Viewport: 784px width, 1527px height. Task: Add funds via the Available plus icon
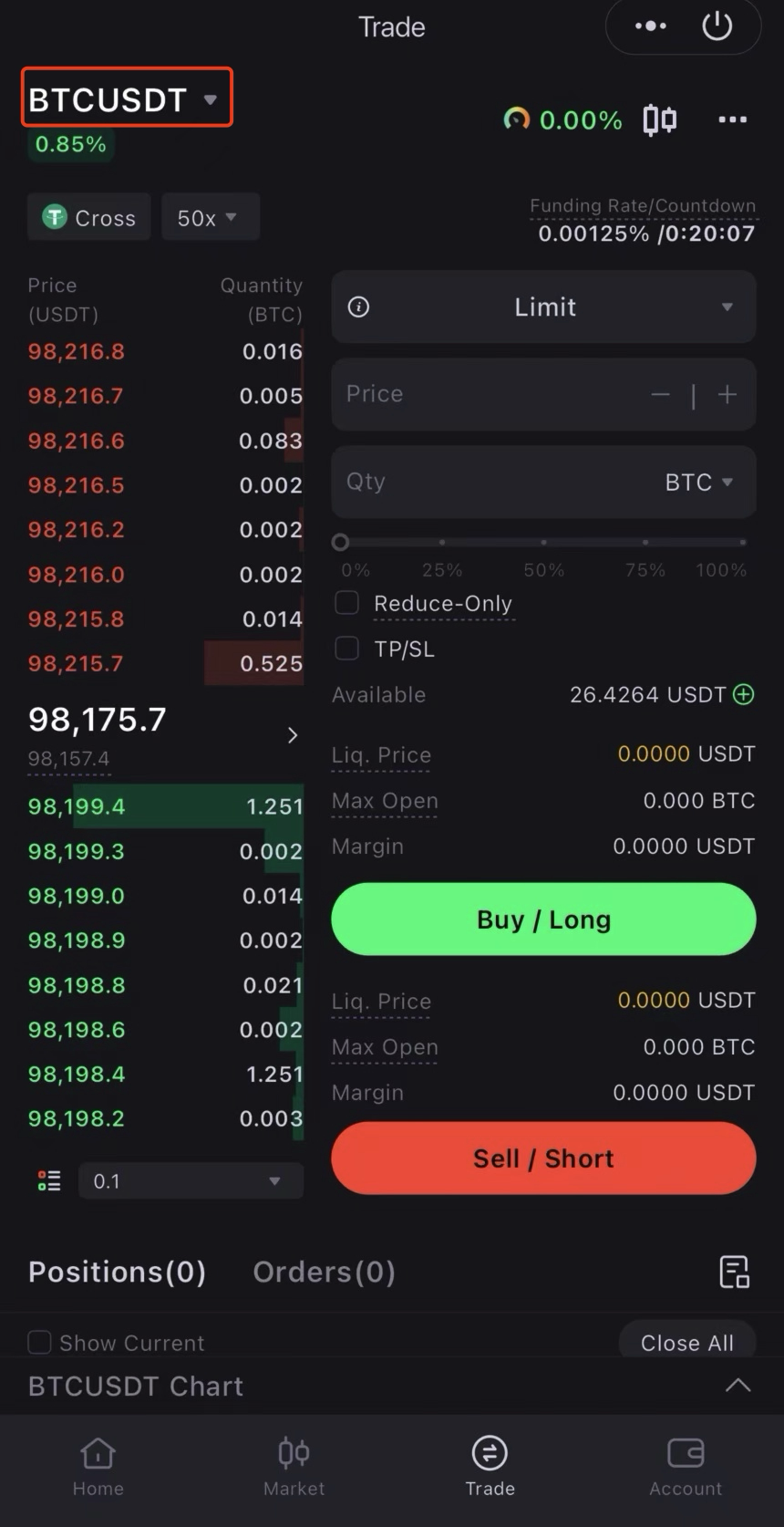744,695
